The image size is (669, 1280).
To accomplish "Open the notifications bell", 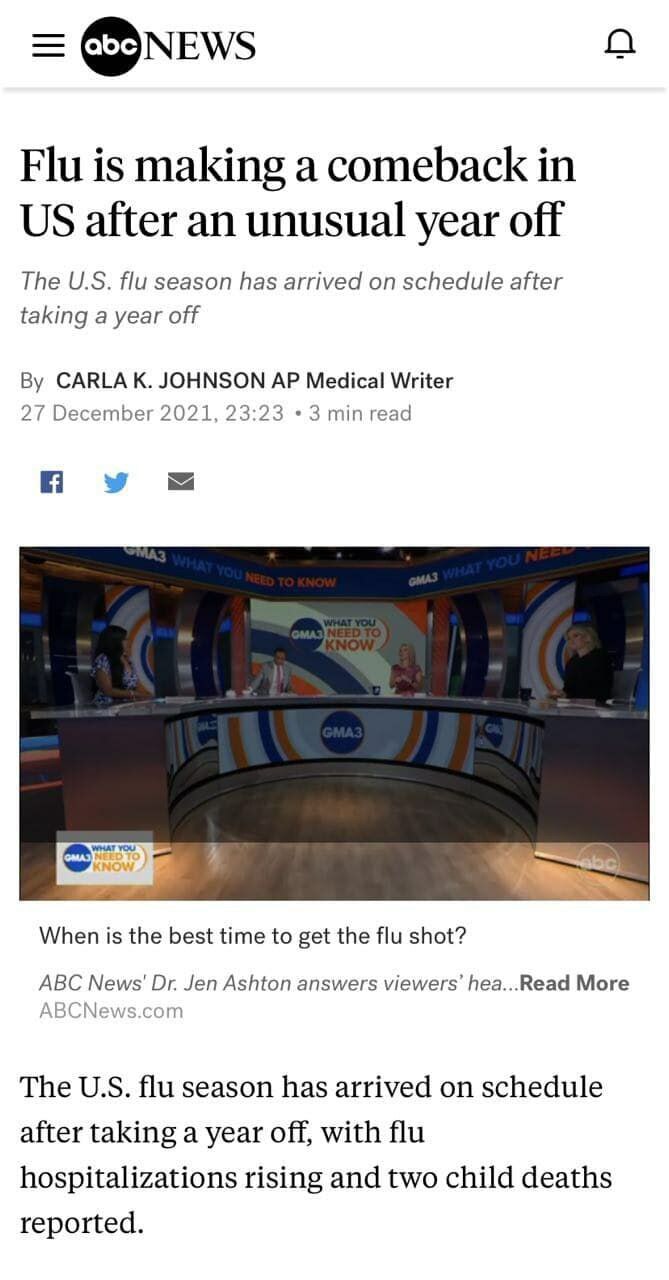I will (x=620, y=45).
